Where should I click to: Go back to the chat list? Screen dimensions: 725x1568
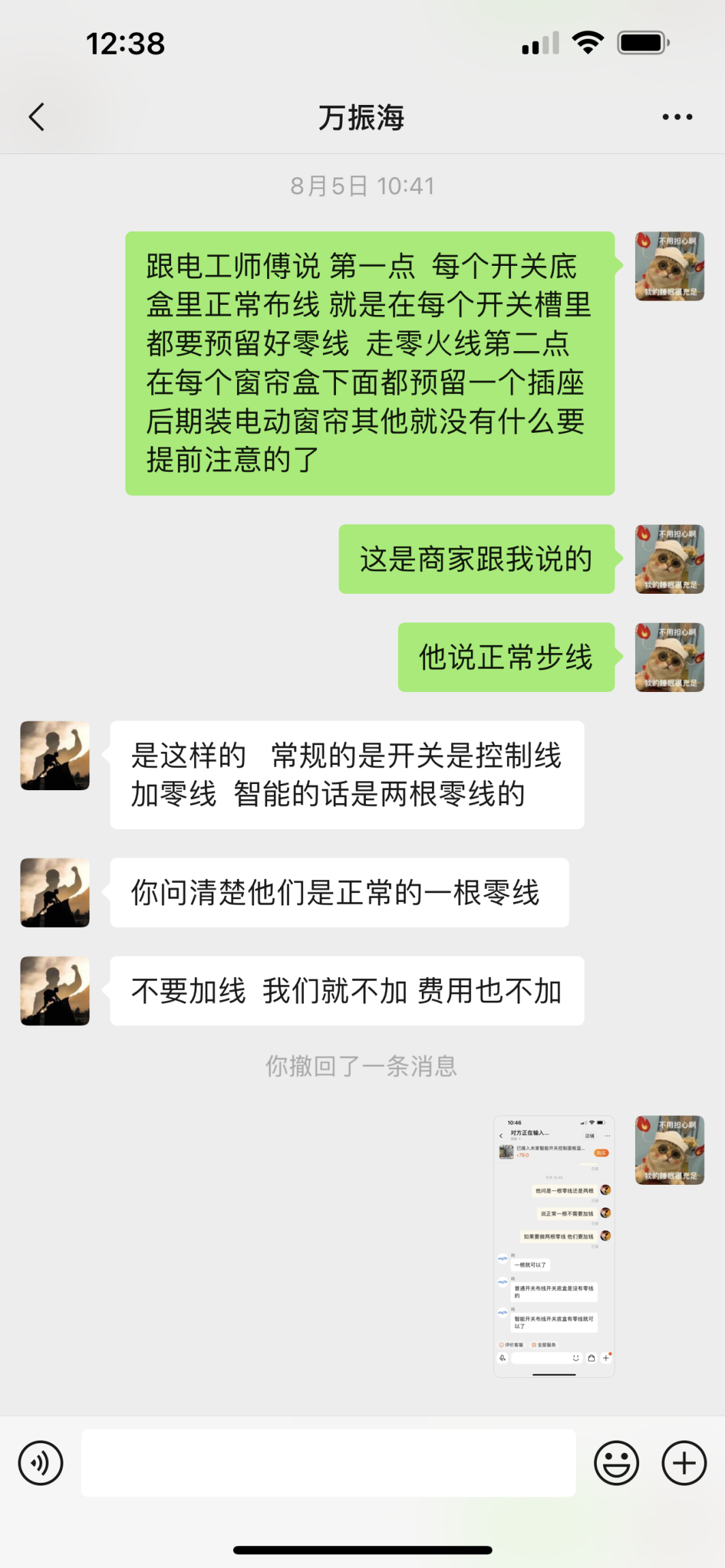pyautogui.click(x=37, y=117)
